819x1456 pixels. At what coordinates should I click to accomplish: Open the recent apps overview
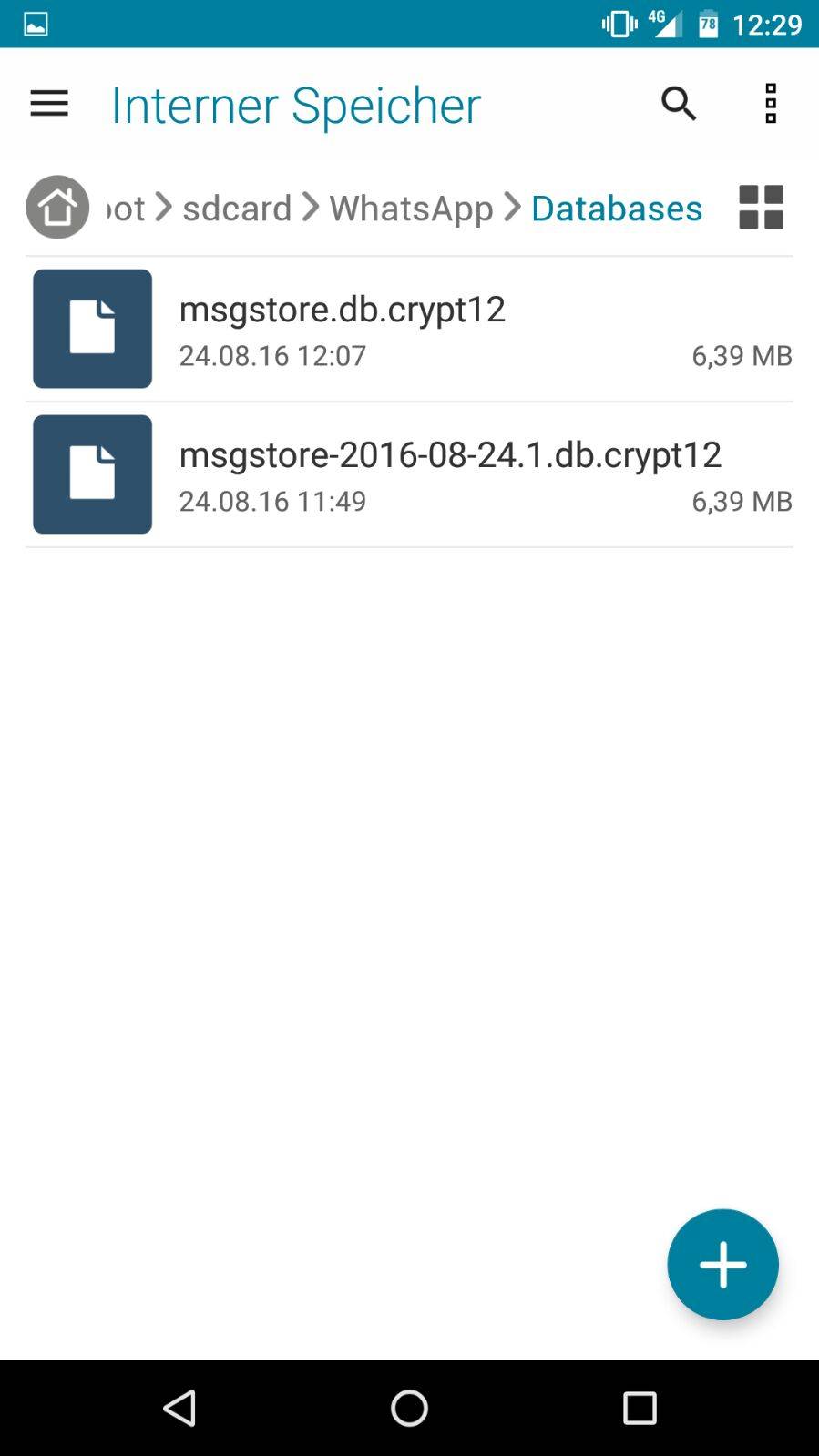pyautogui.click(x=640, y=1408)
